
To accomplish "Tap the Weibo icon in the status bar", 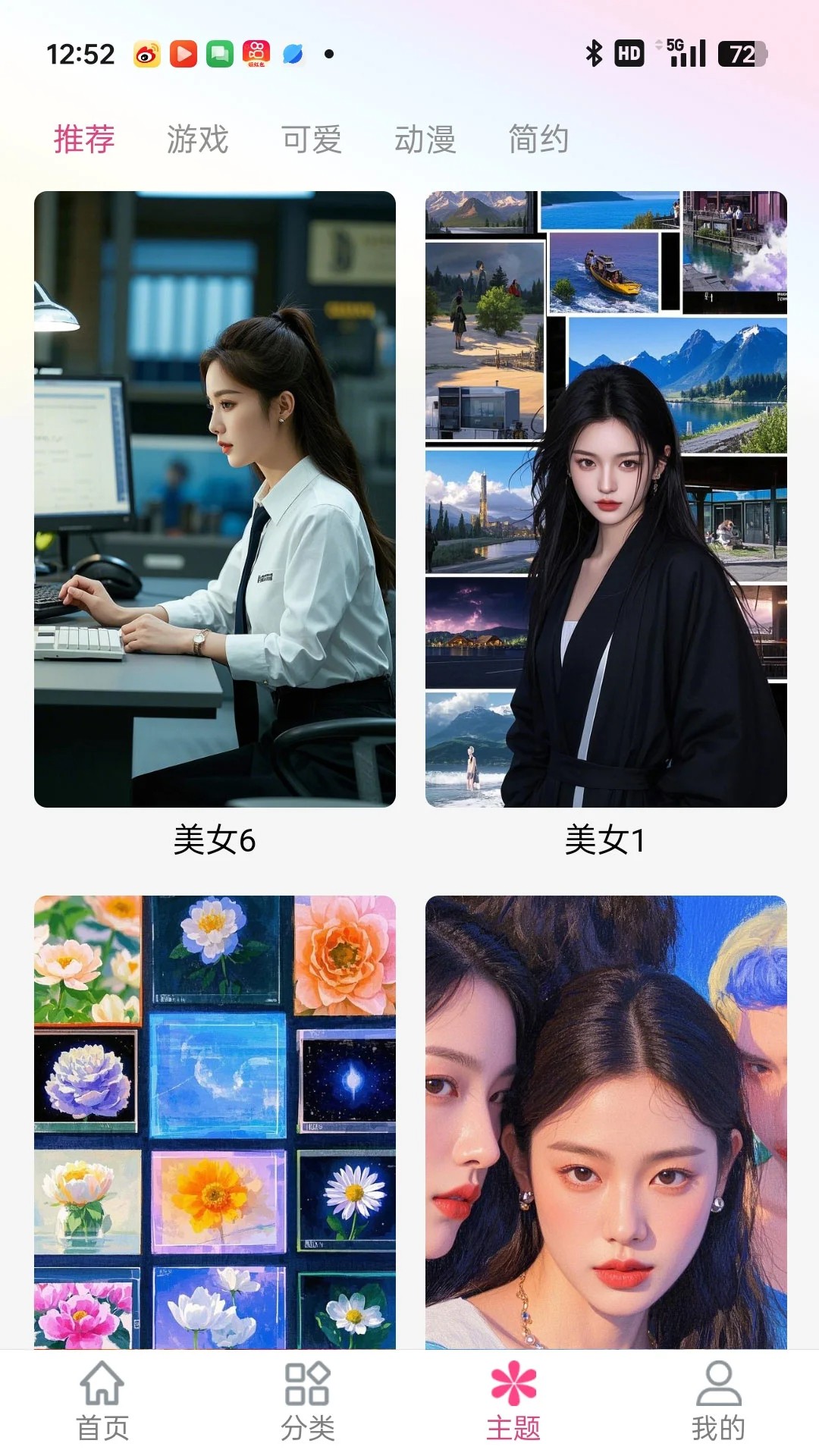I will pos(146,54).
